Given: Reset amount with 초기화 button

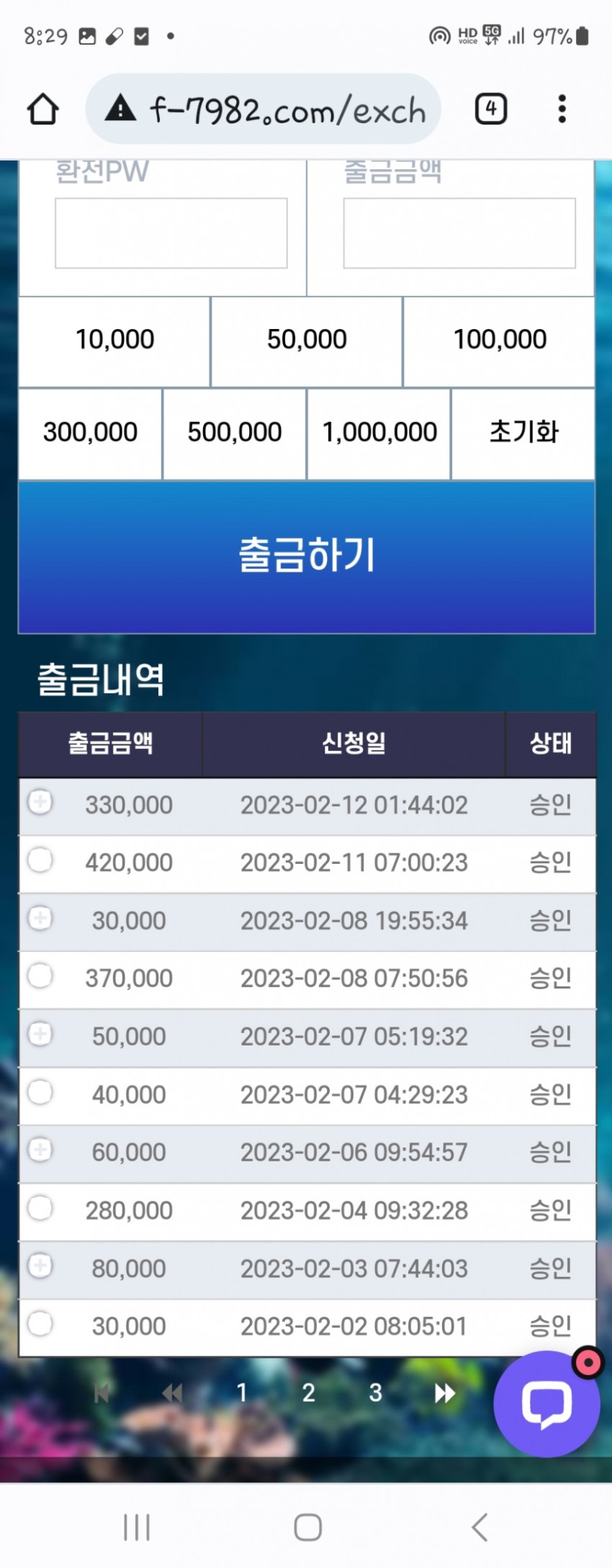Looking at the screenshot, I should tap(523, 432).
